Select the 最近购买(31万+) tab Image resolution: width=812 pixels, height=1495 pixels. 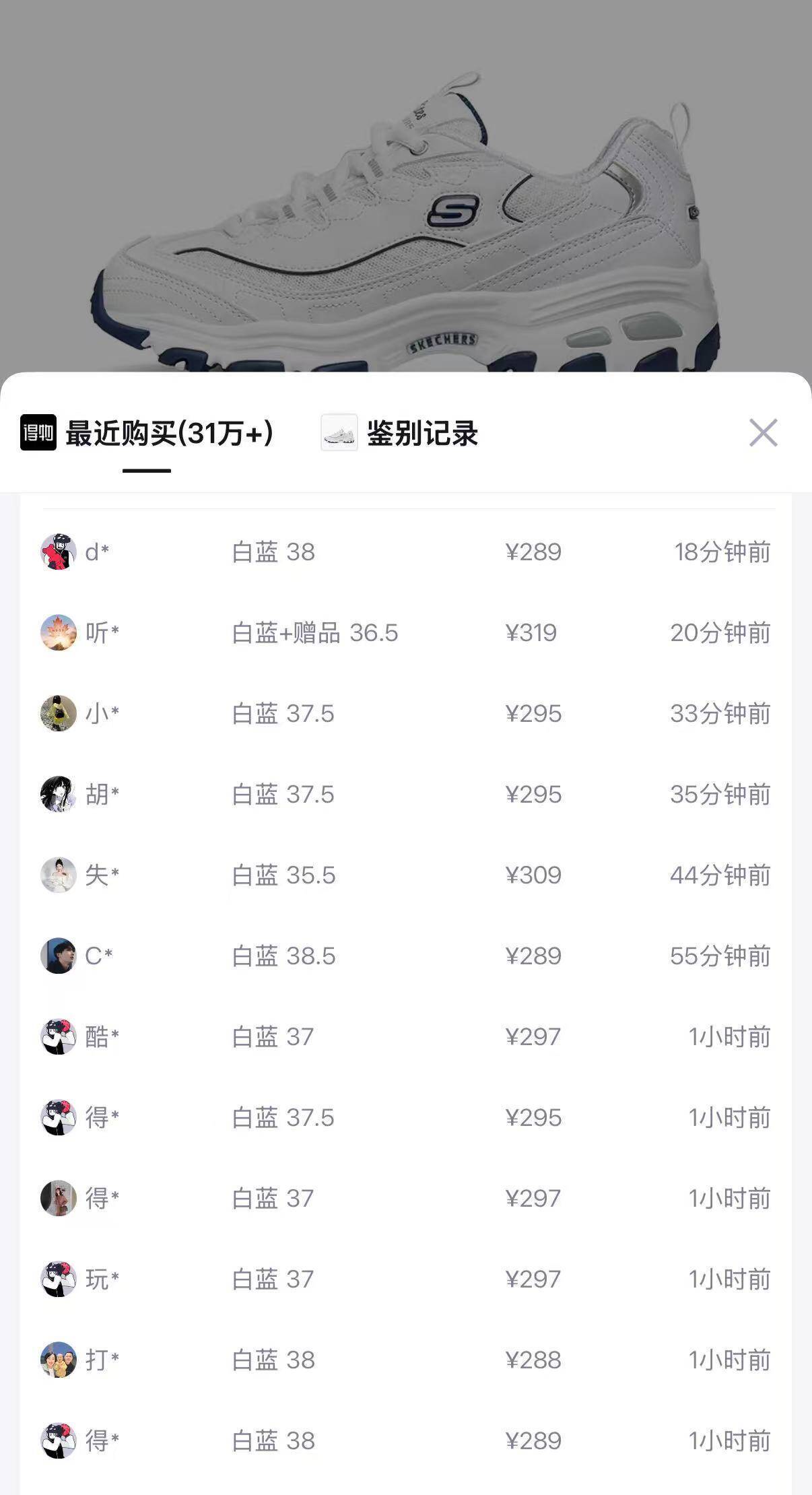tap(168, 433)
